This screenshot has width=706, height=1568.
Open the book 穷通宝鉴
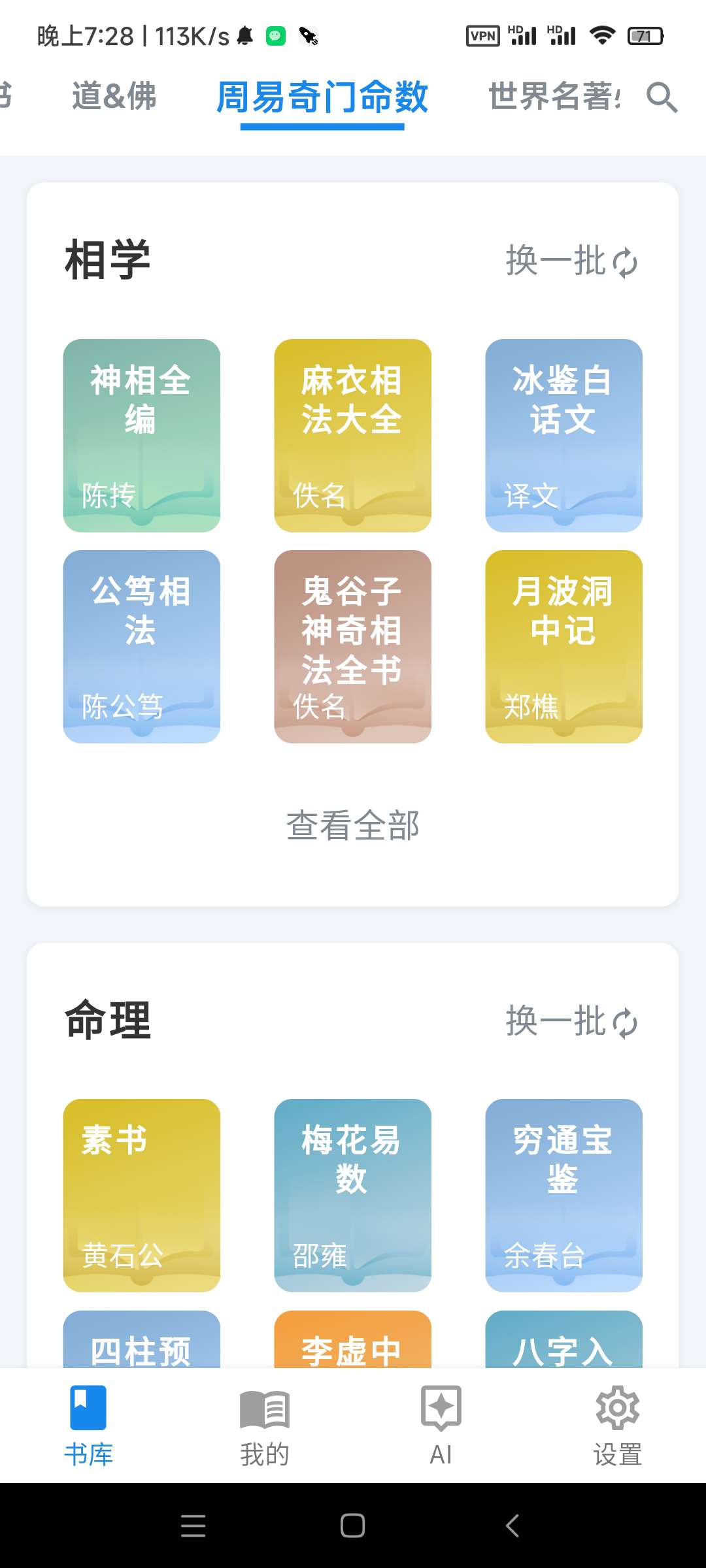tap(563, 1195)
